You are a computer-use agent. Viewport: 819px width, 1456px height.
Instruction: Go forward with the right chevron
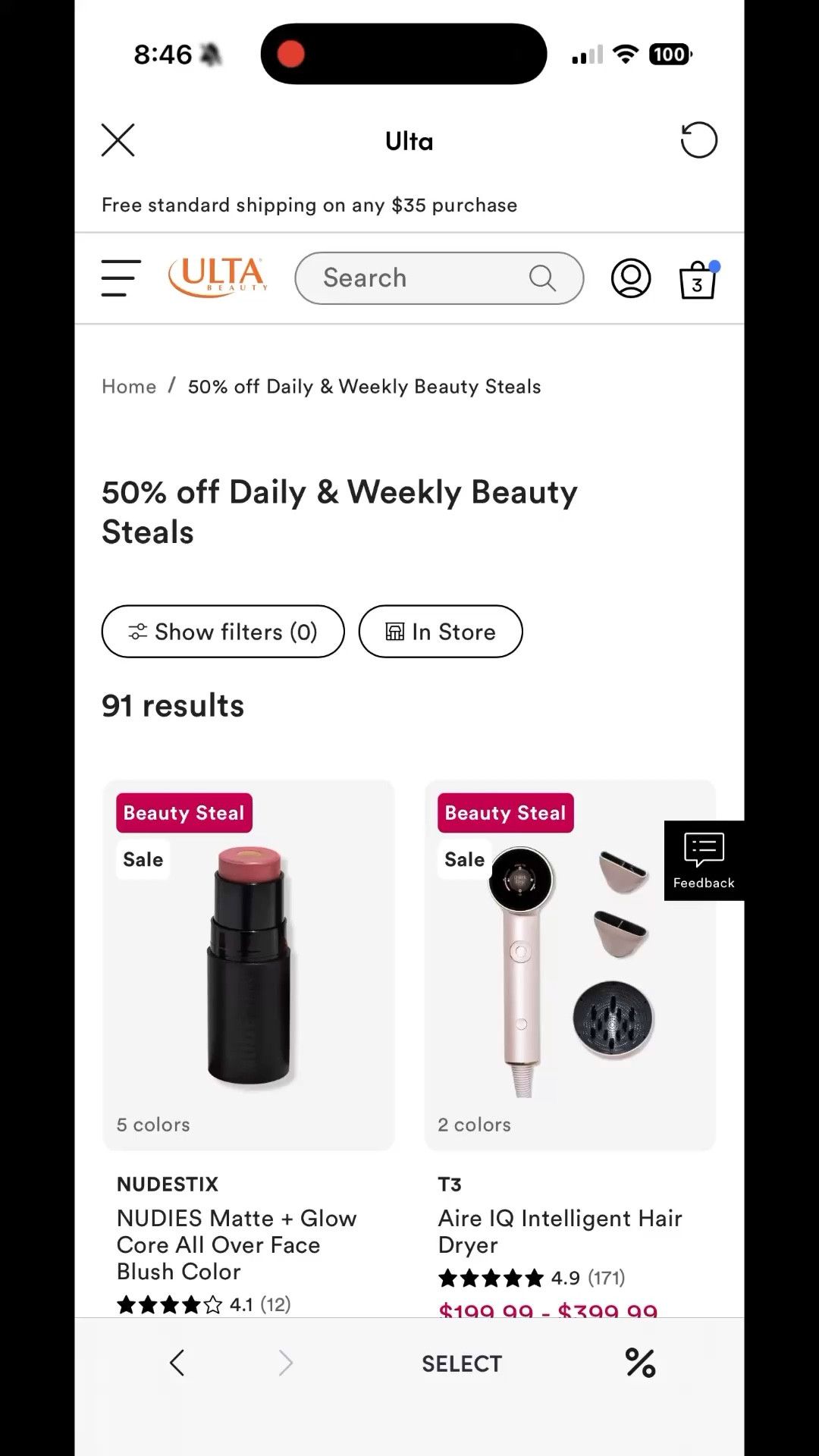coord(286,1363)
